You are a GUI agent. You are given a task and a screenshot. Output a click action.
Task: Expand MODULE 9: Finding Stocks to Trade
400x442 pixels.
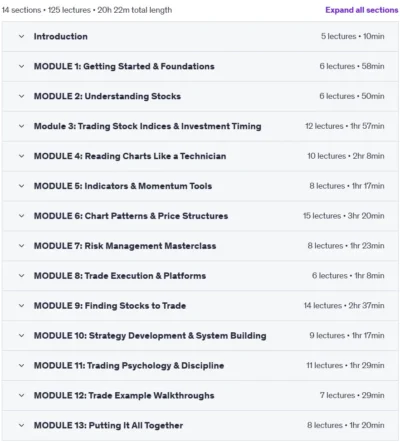click(x=200, y=306)
